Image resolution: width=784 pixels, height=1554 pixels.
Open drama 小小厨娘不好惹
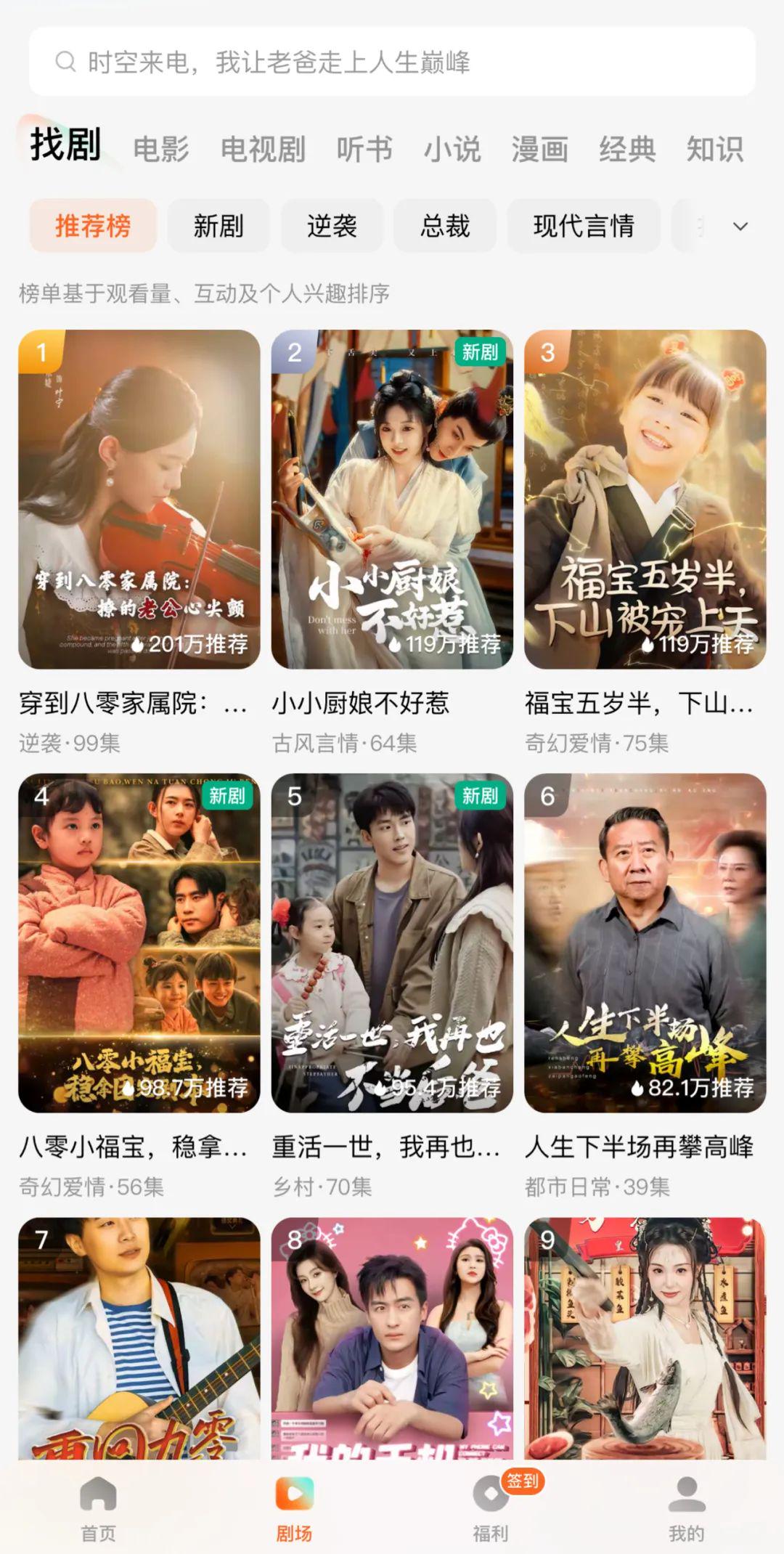[x=392, y=500]
